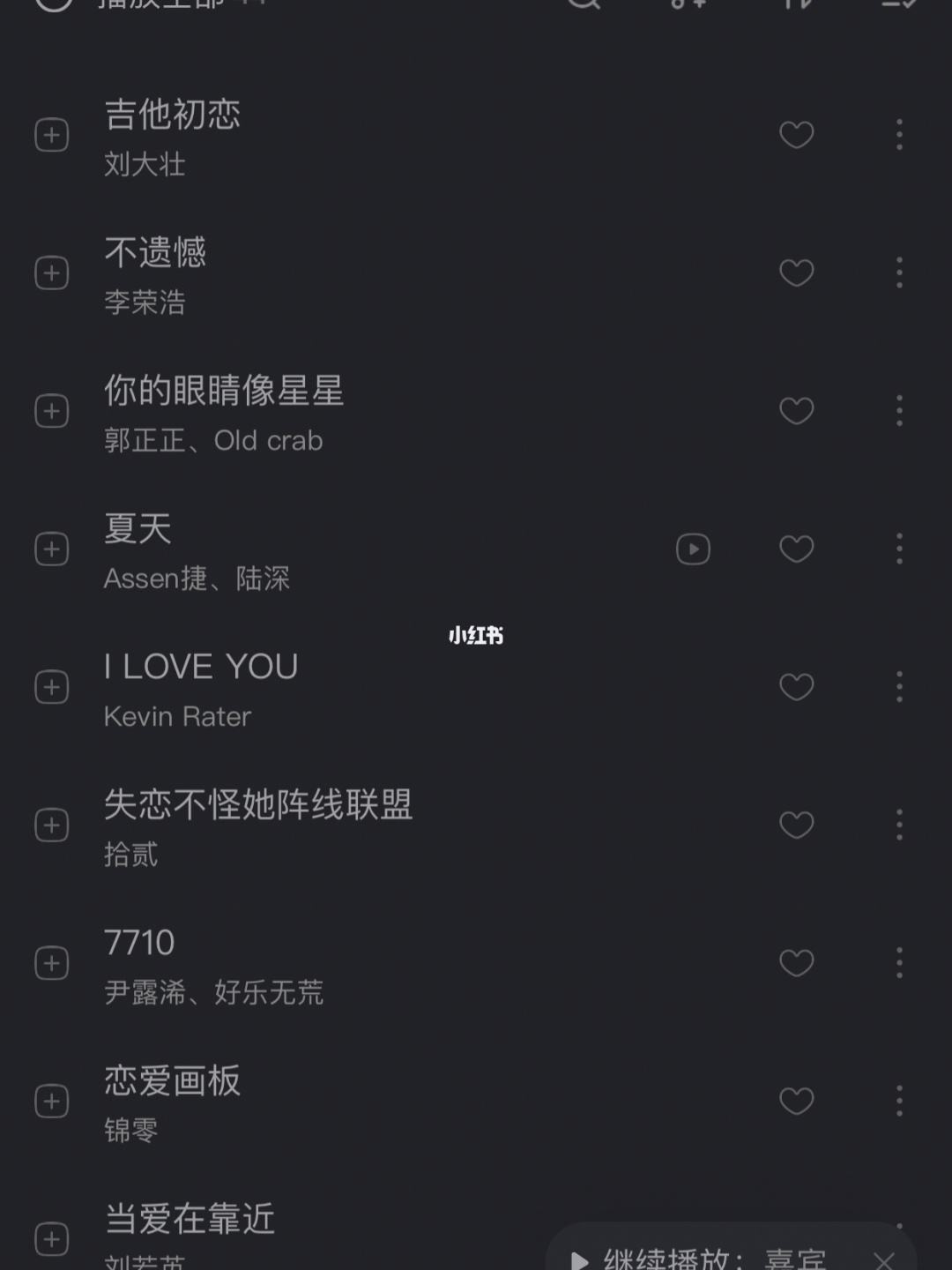Open more options for 夏天
This screenshot has width=952, height=1270.
898,548
